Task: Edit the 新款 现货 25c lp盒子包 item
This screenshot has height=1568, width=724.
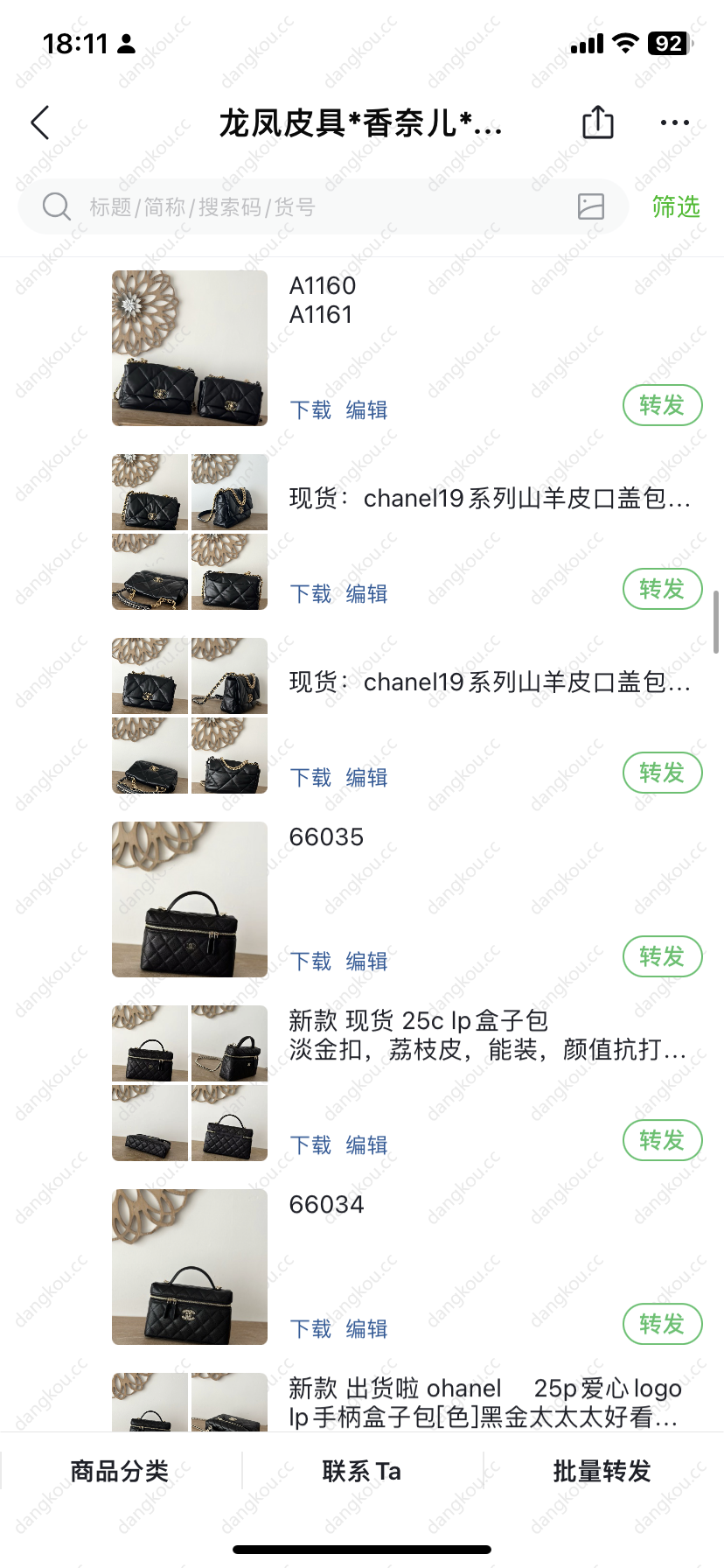Action: coord(366,1145)
